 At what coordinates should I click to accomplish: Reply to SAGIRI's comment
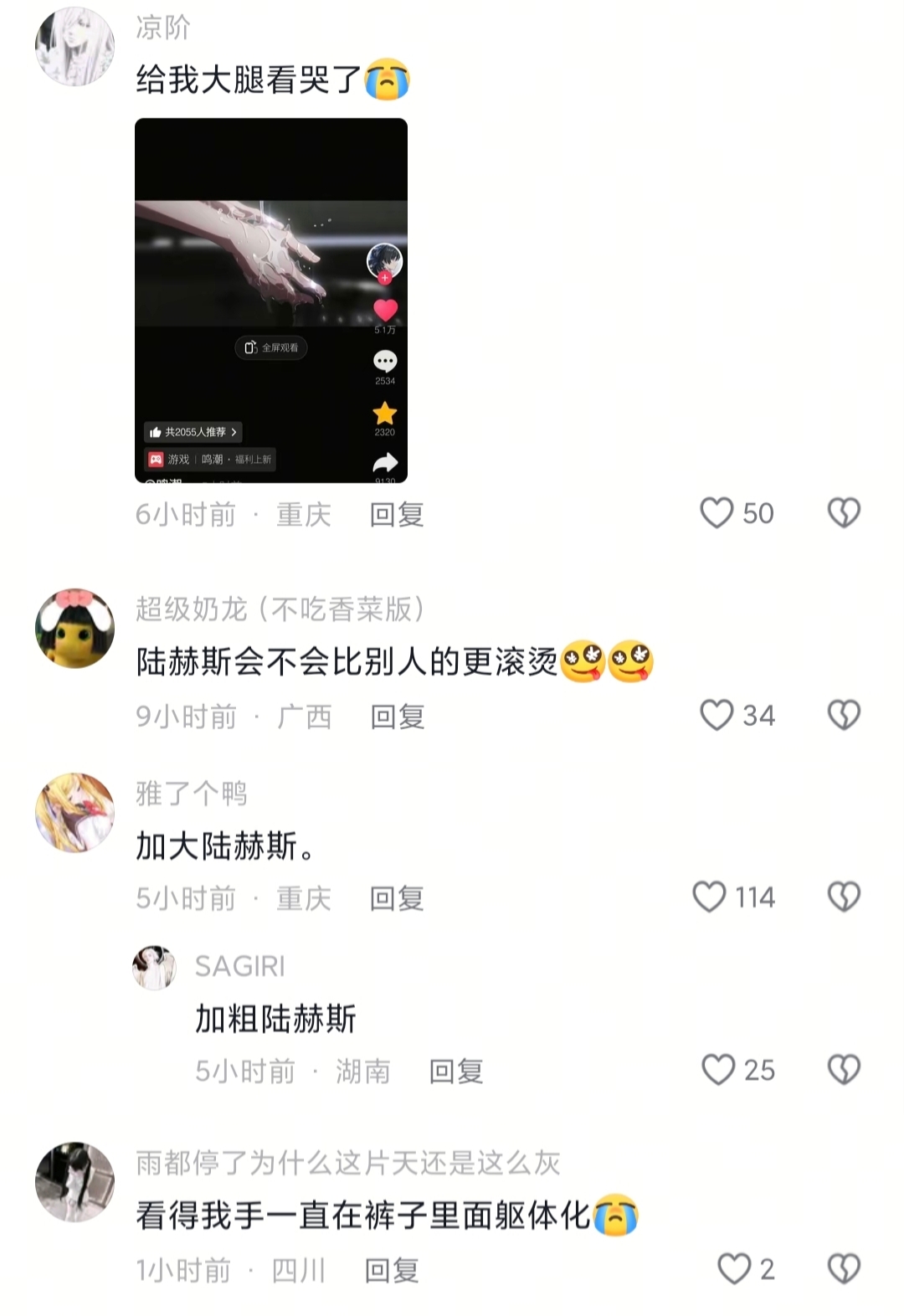pos(456,1071)
